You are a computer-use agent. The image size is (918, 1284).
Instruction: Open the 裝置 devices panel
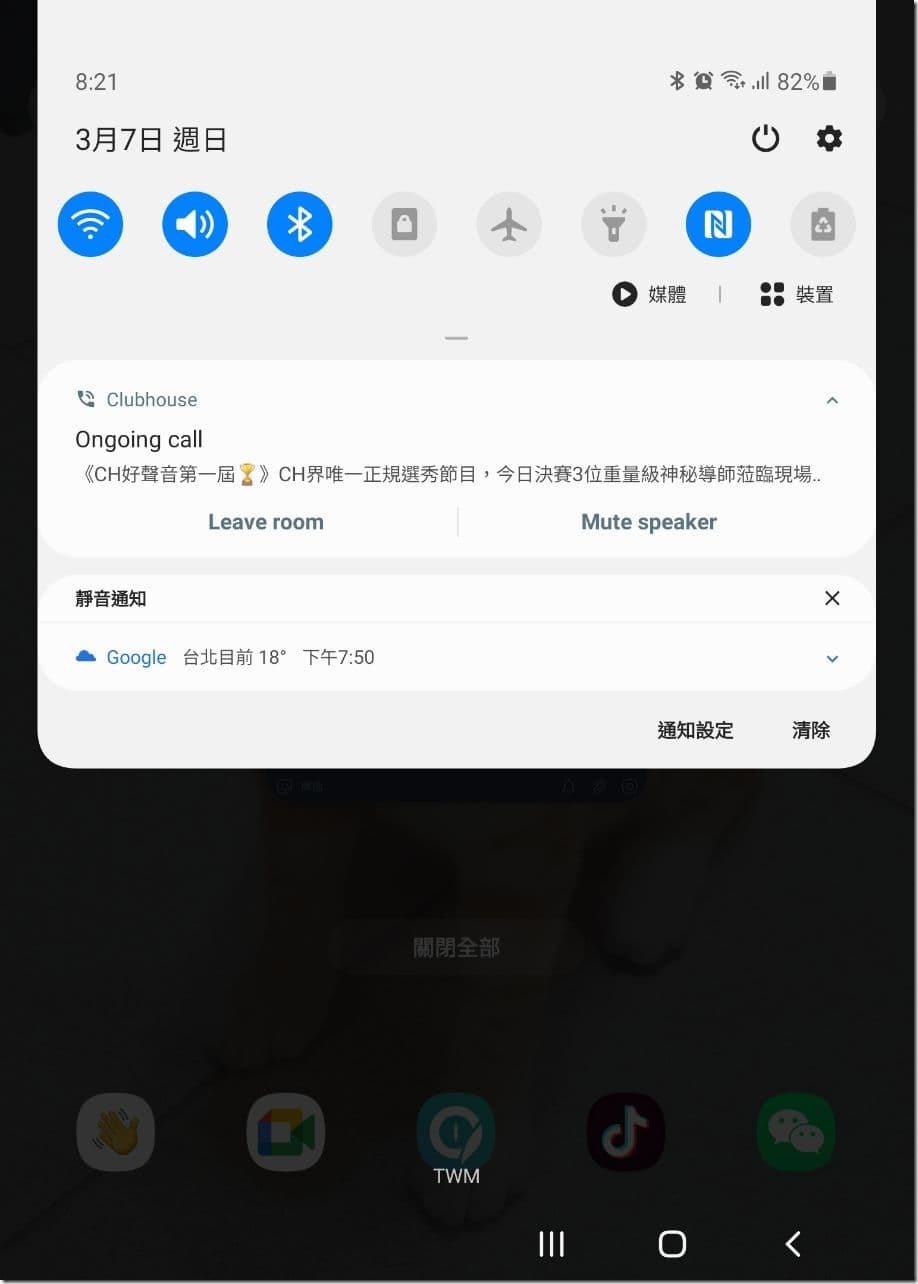point(797,294)
